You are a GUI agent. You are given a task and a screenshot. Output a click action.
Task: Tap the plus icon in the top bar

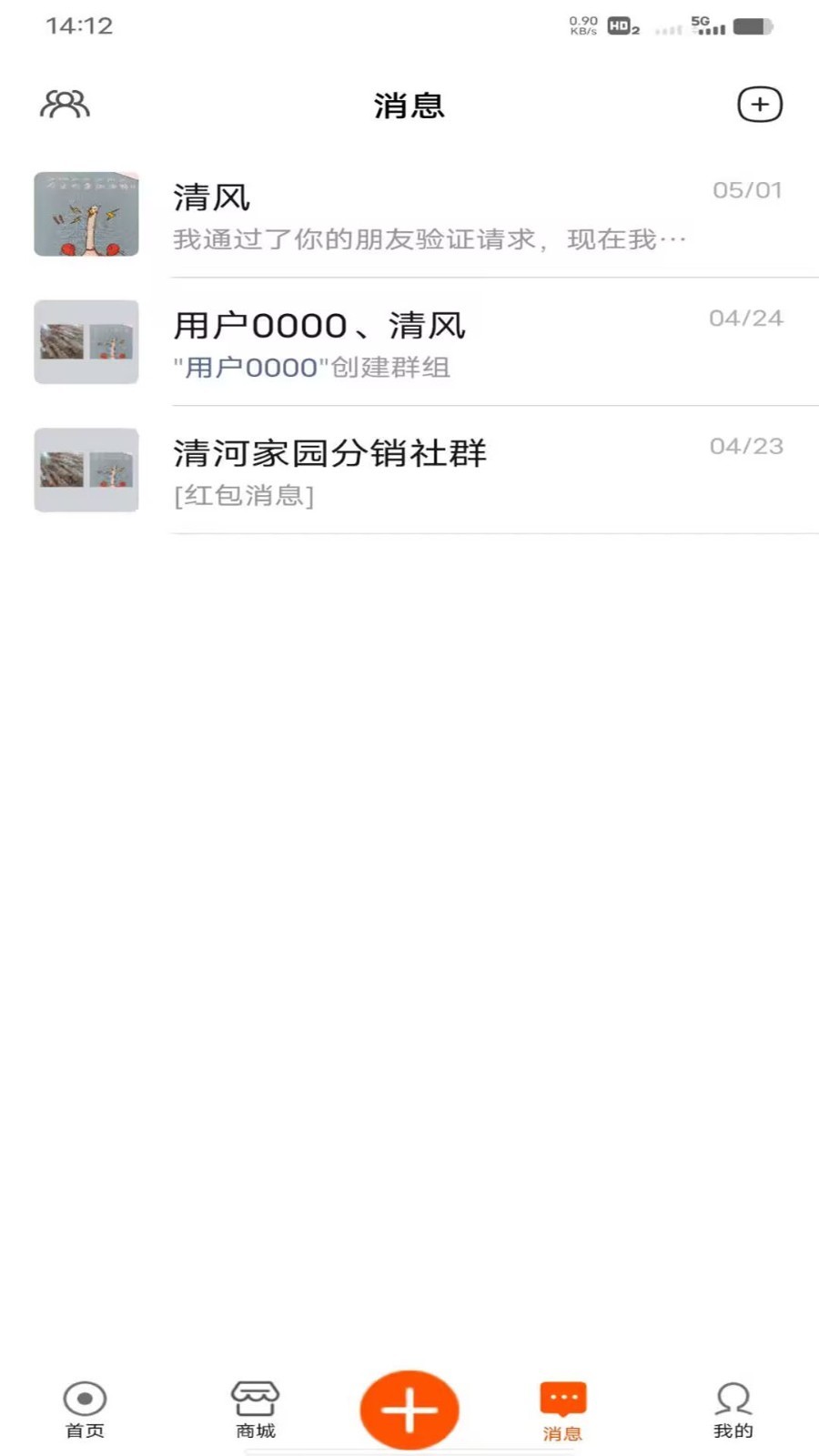tap(759, 105)
